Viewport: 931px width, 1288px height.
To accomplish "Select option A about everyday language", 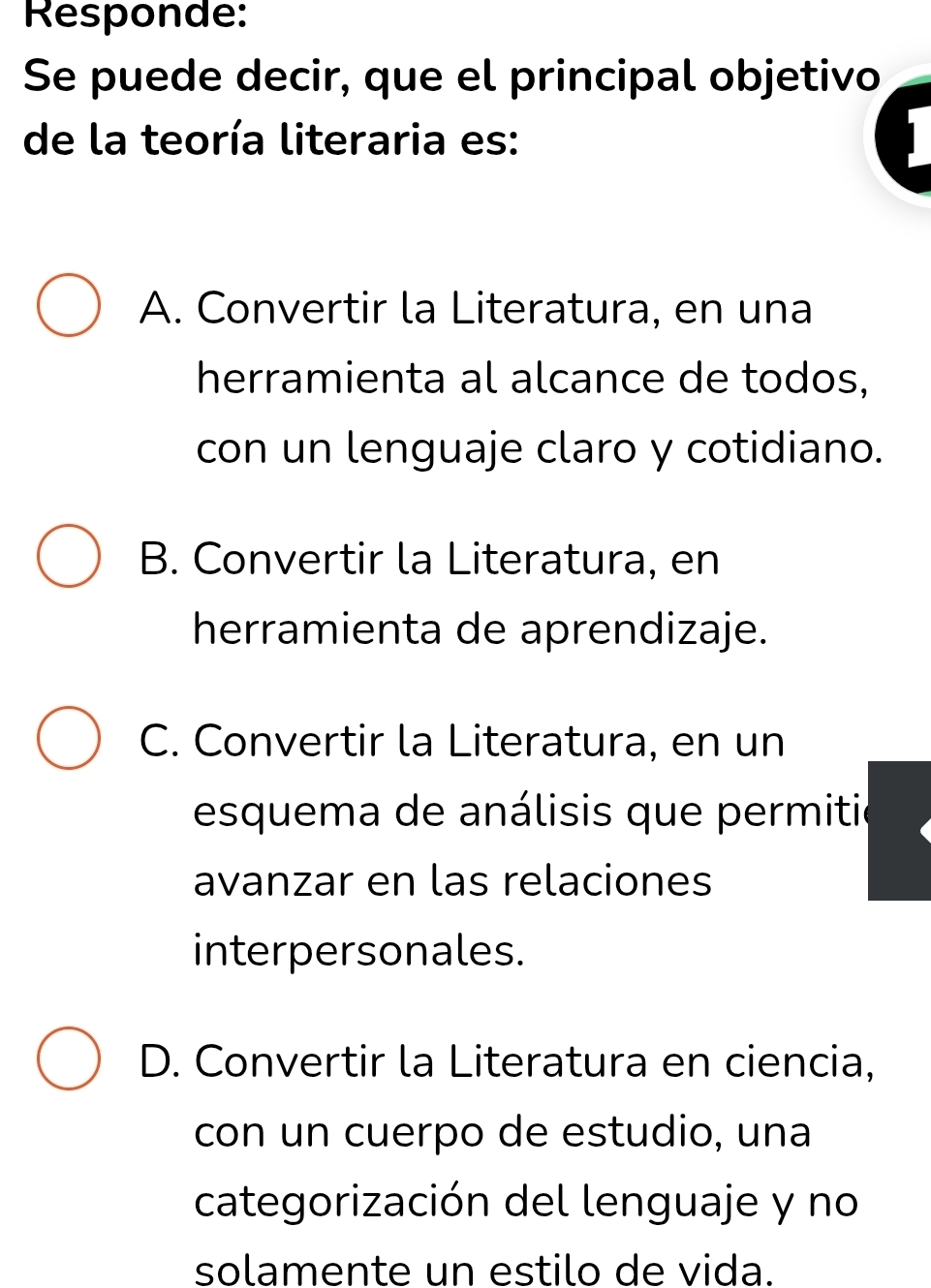I will coord(69,306).
